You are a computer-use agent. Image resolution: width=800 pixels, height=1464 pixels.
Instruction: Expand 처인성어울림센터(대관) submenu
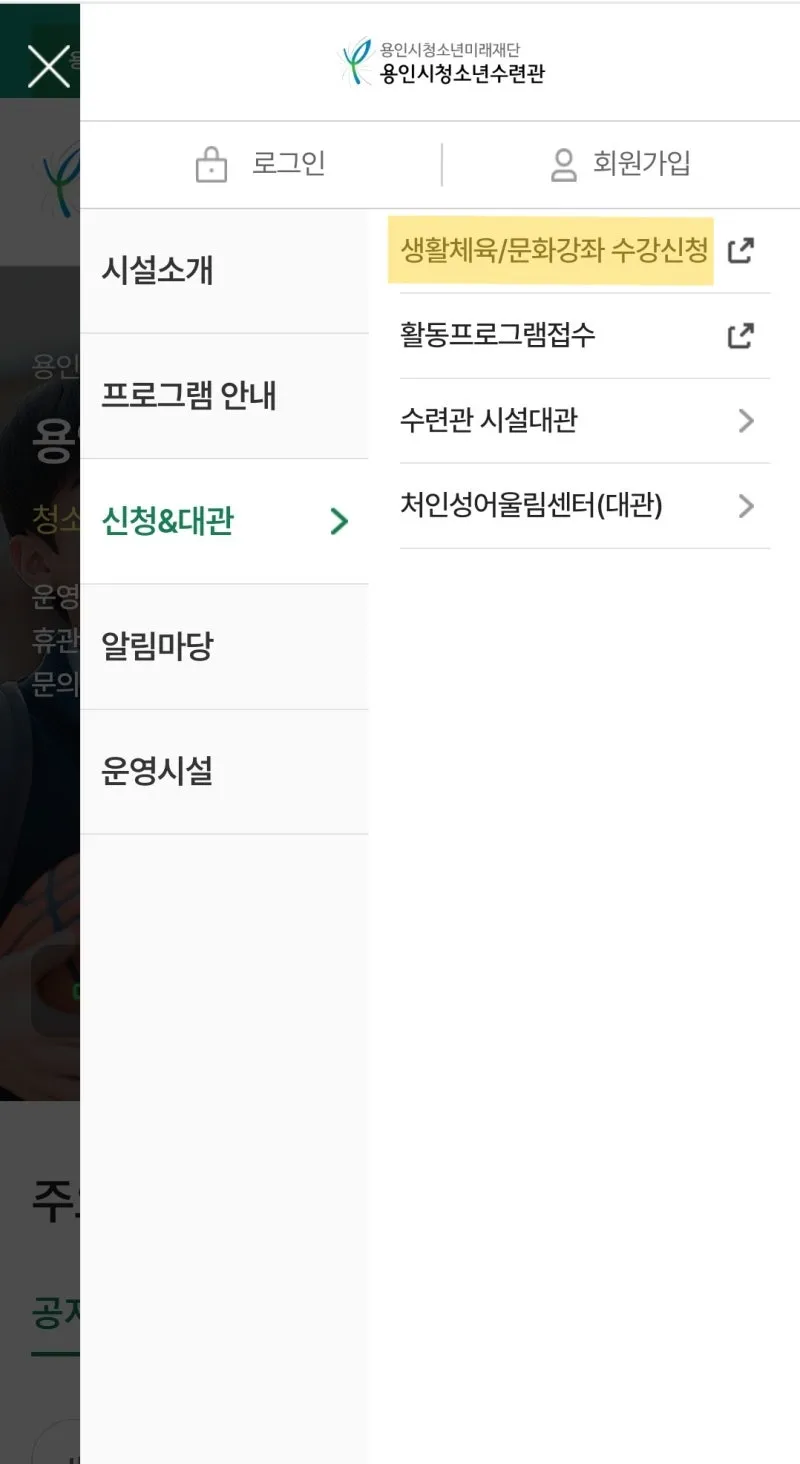585,506
